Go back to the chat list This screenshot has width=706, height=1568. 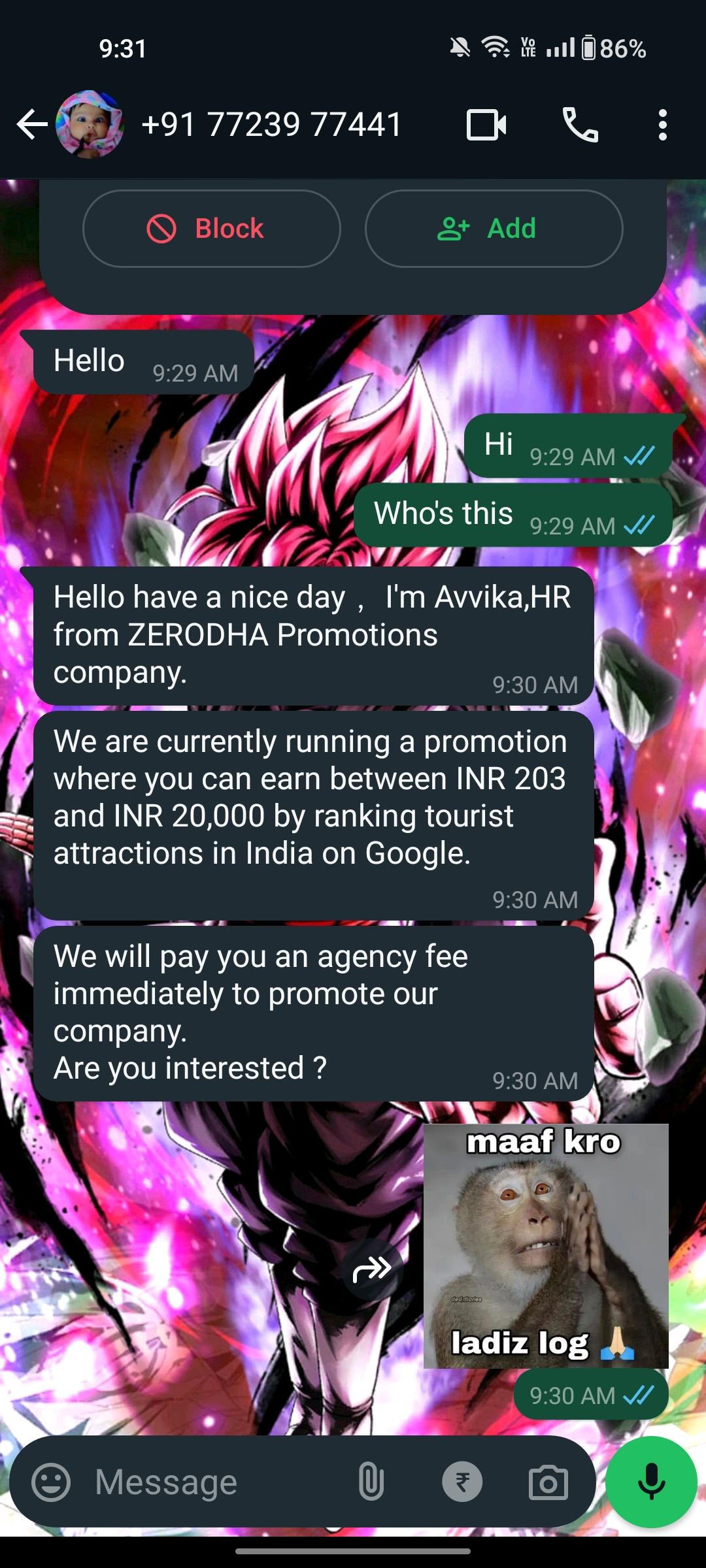[x=31, y=124]
